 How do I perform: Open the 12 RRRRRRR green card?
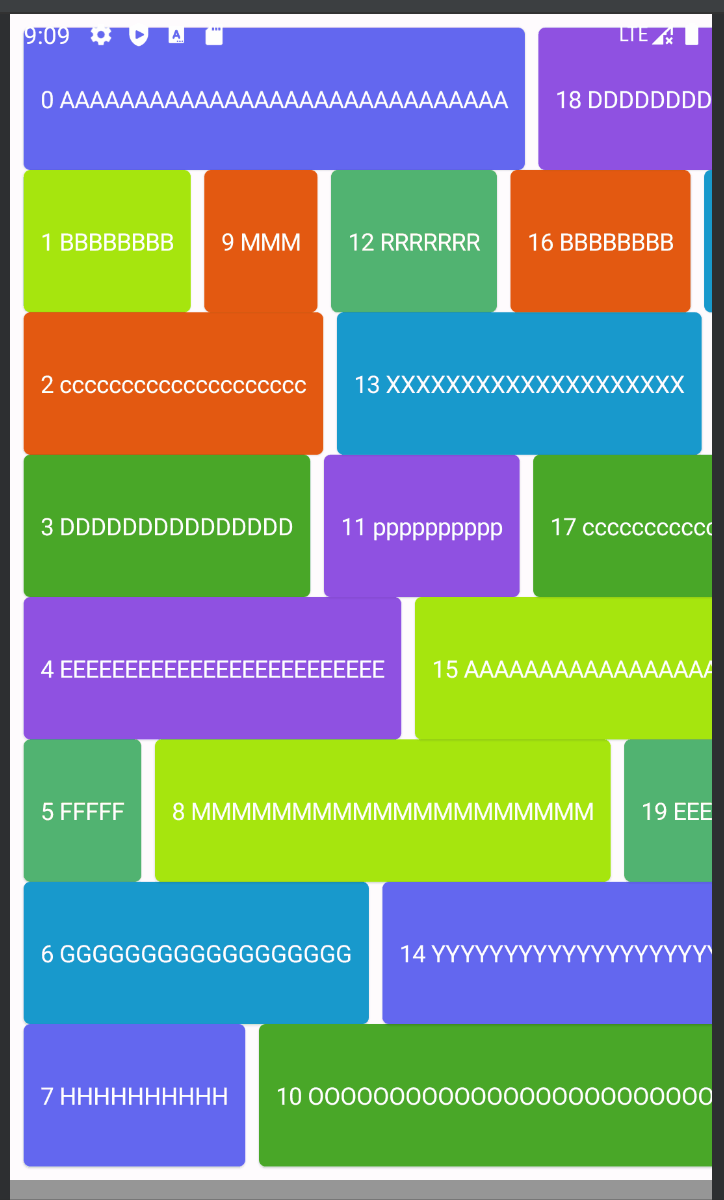(x=414, y=242)
